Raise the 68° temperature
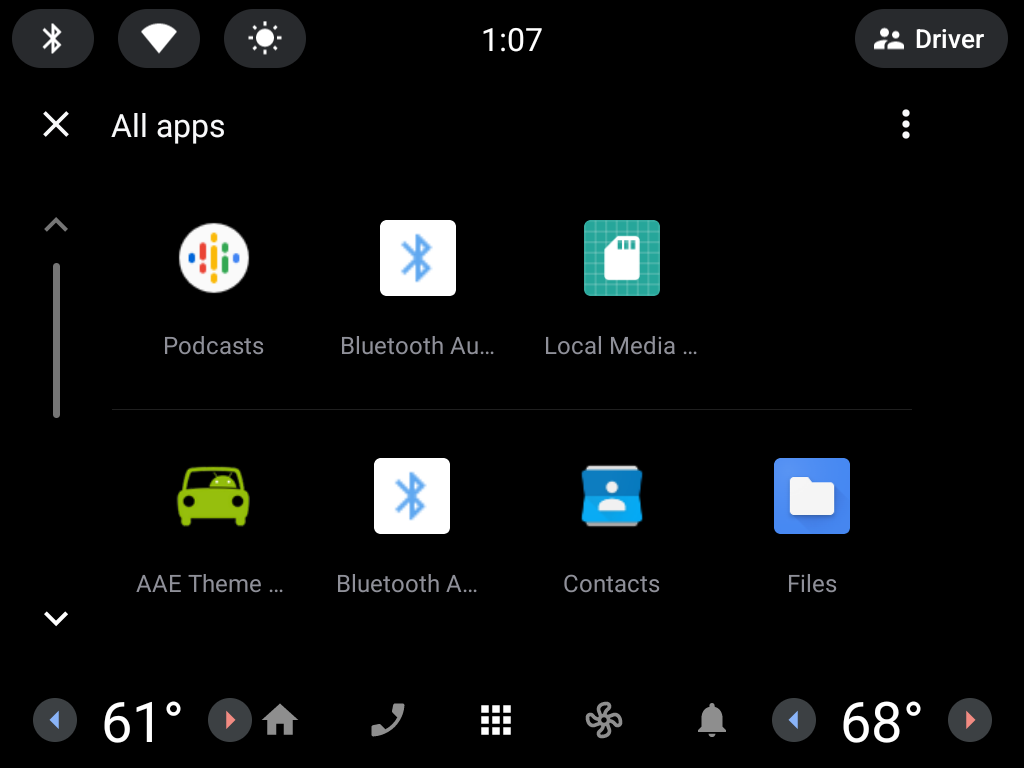Image resolution: width=1024 pixels, height=768 pixels. (x=969, y=720)
